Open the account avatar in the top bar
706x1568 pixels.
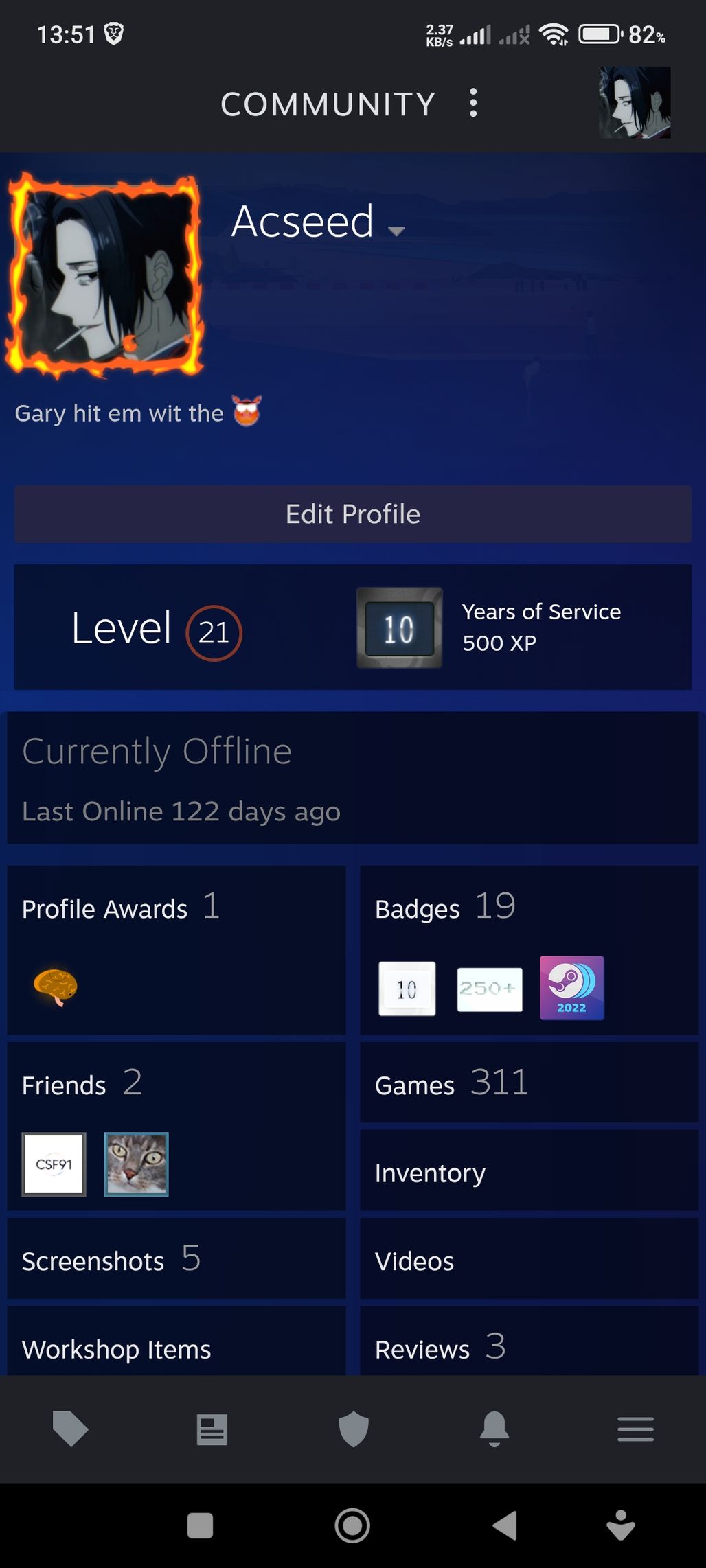tap(635, 103)
